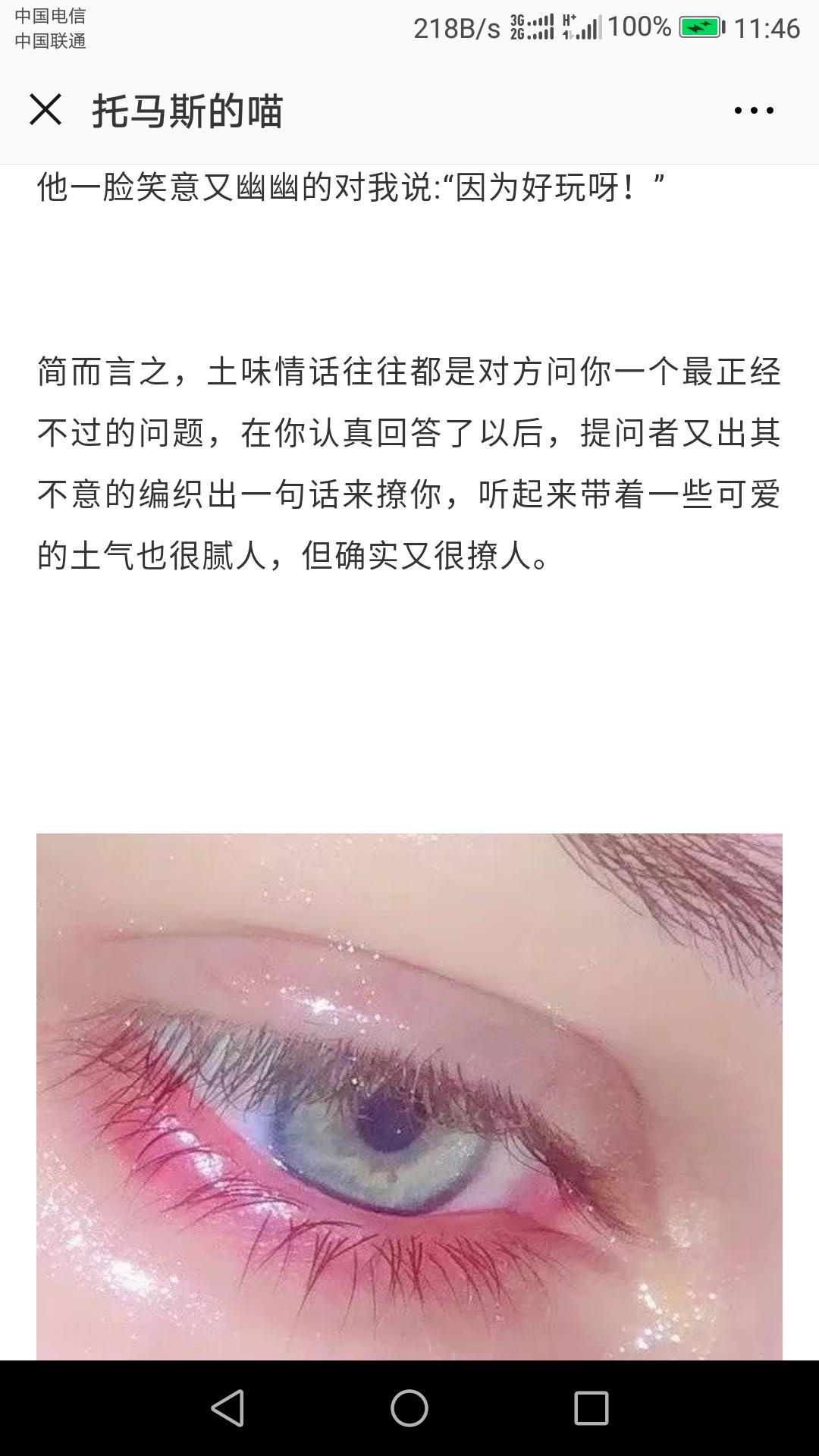This screenshot has height=1456, width=819.
Task: Open the glittery eye makeup image
Action: pyautogui.click(x=409, y=1096)
